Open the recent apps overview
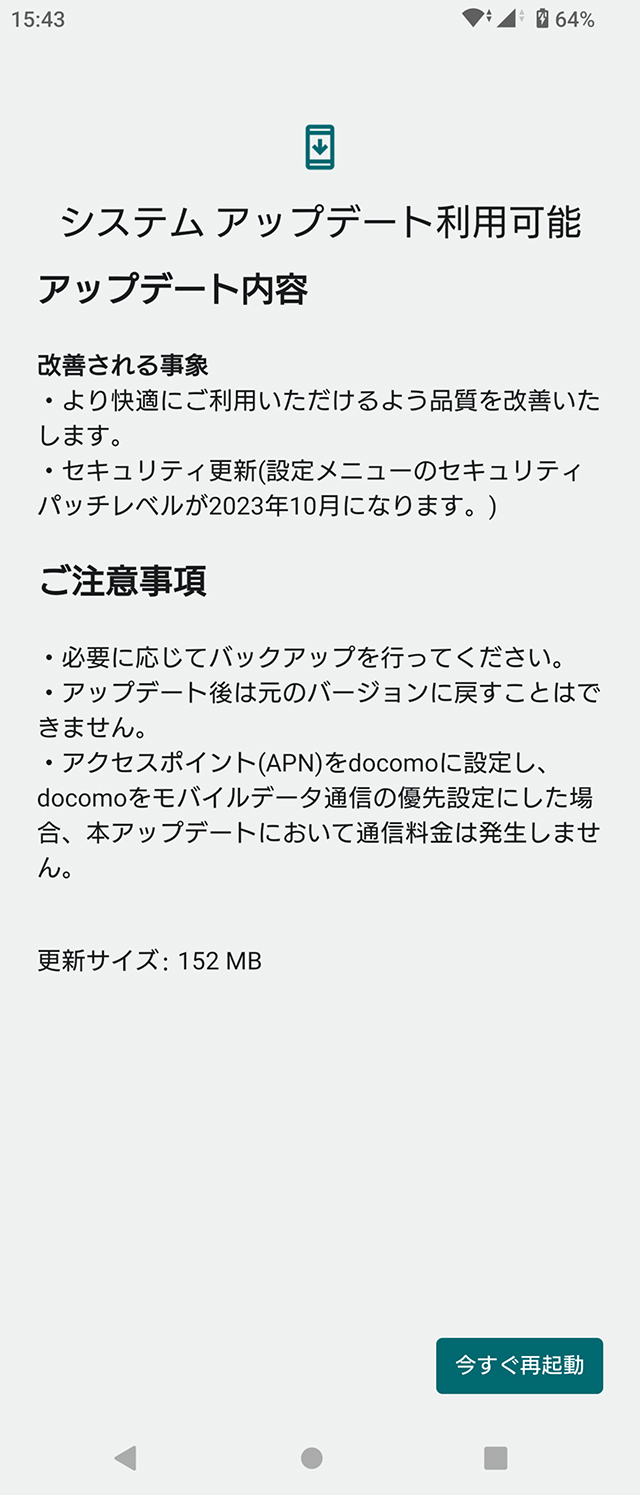640x1495 pixels. [495, 1458]
